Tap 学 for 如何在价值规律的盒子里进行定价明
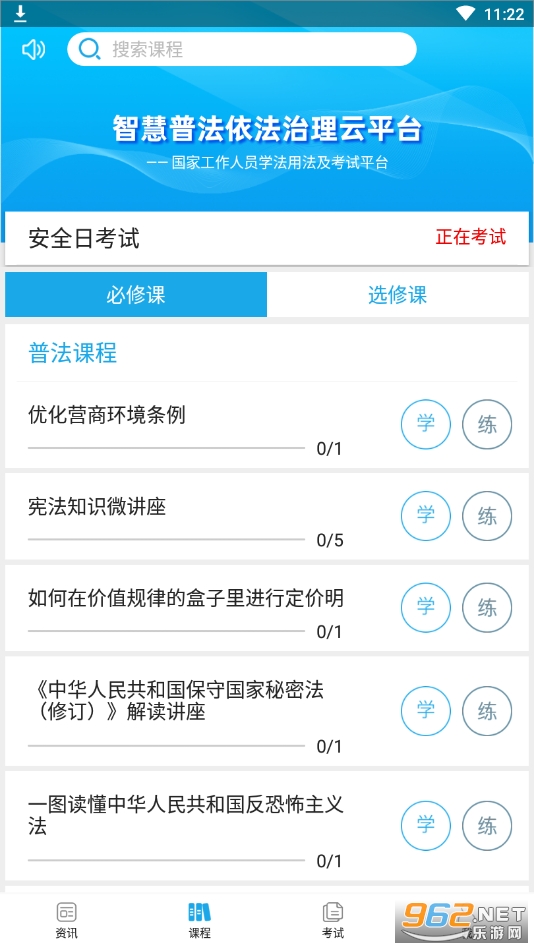Image resolution: width=534 pixels, height=949 pixels. coord(426,607)
